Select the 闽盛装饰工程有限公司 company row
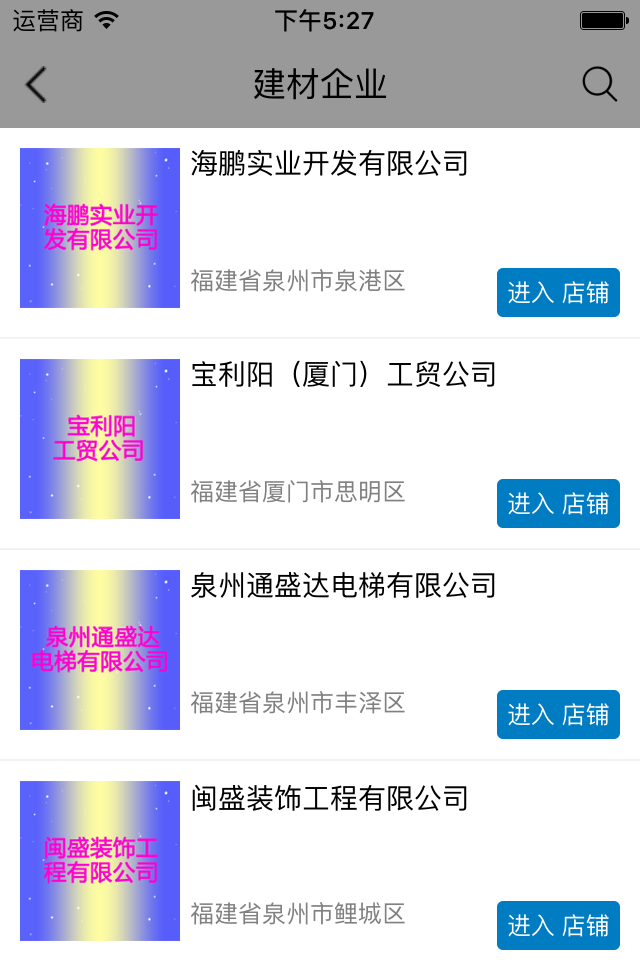The image size is (640, 960). click(329, 798)
